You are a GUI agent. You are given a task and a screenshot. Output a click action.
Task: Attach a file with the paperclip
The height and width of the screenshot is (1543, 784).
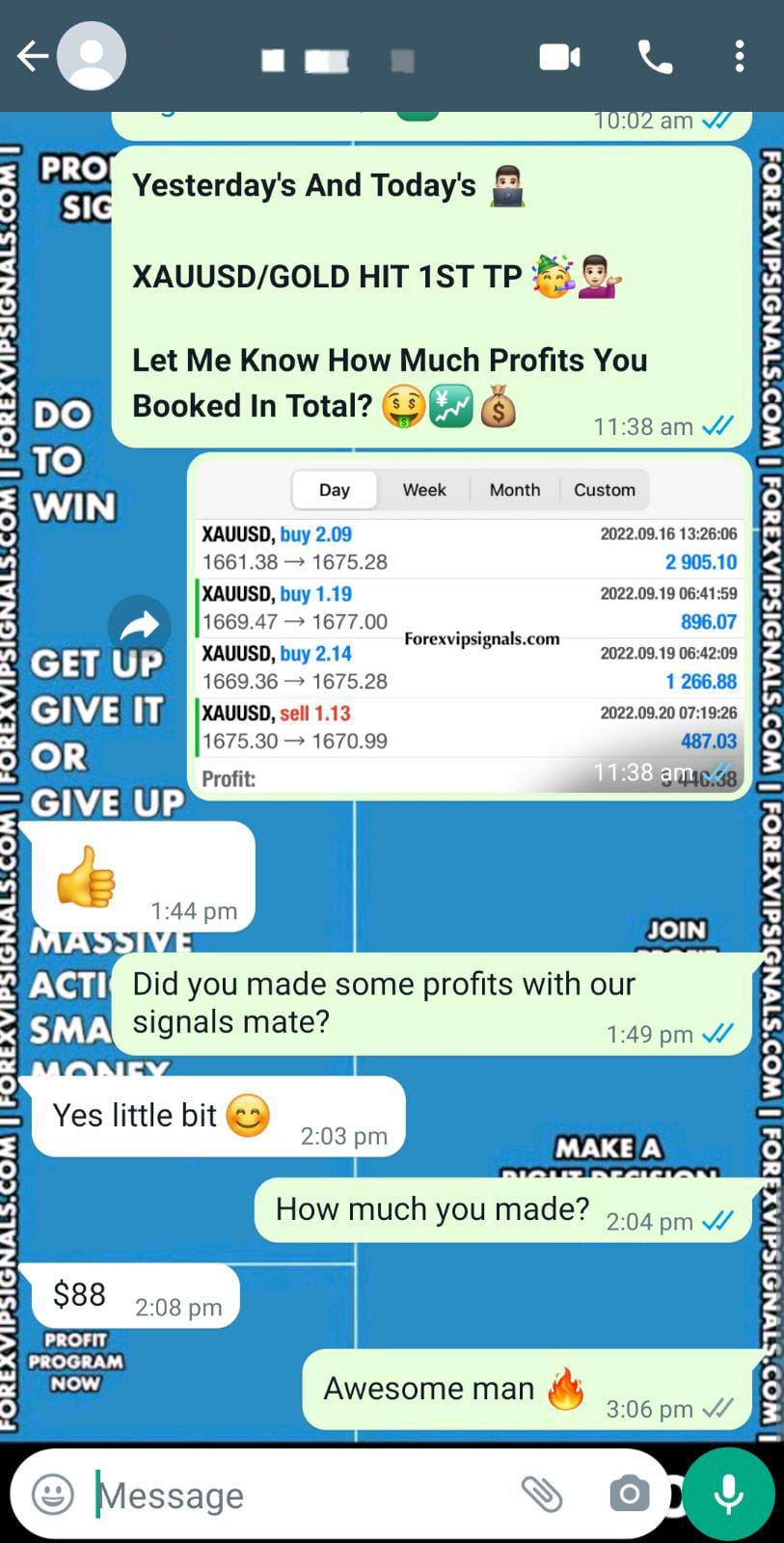click(x=541, y=1495)
